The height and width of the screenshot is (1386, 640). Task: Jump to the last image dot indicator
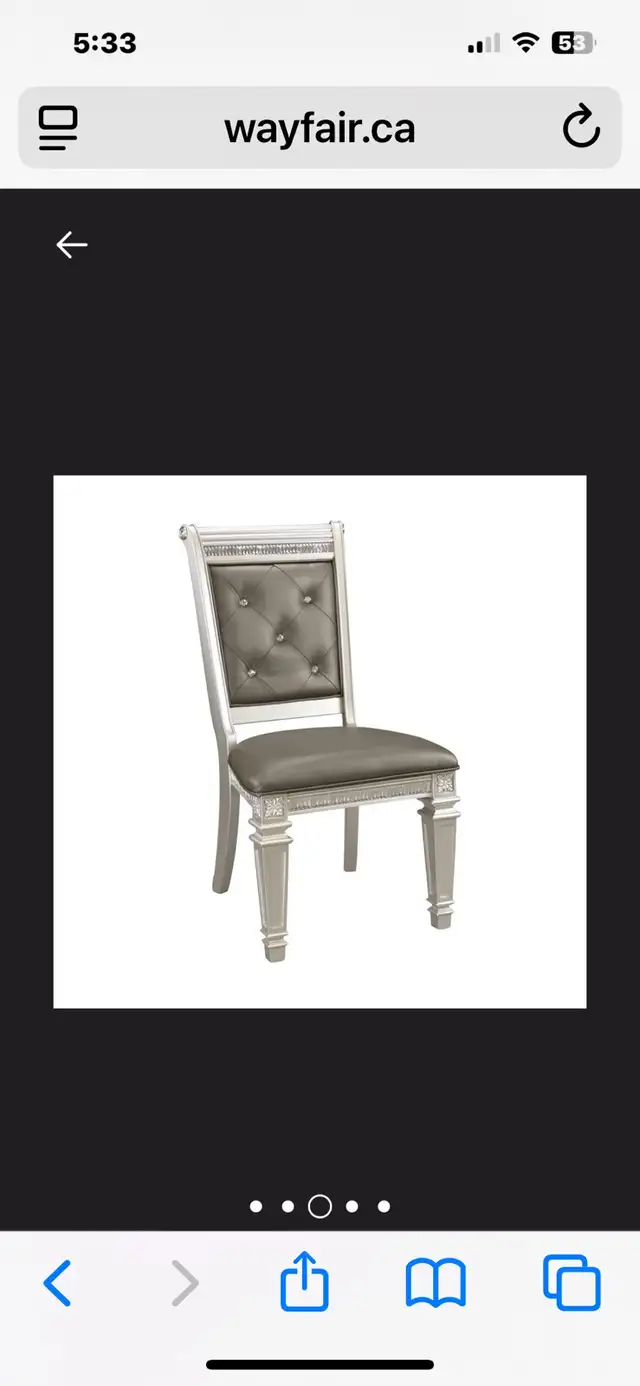[384, 1207]
